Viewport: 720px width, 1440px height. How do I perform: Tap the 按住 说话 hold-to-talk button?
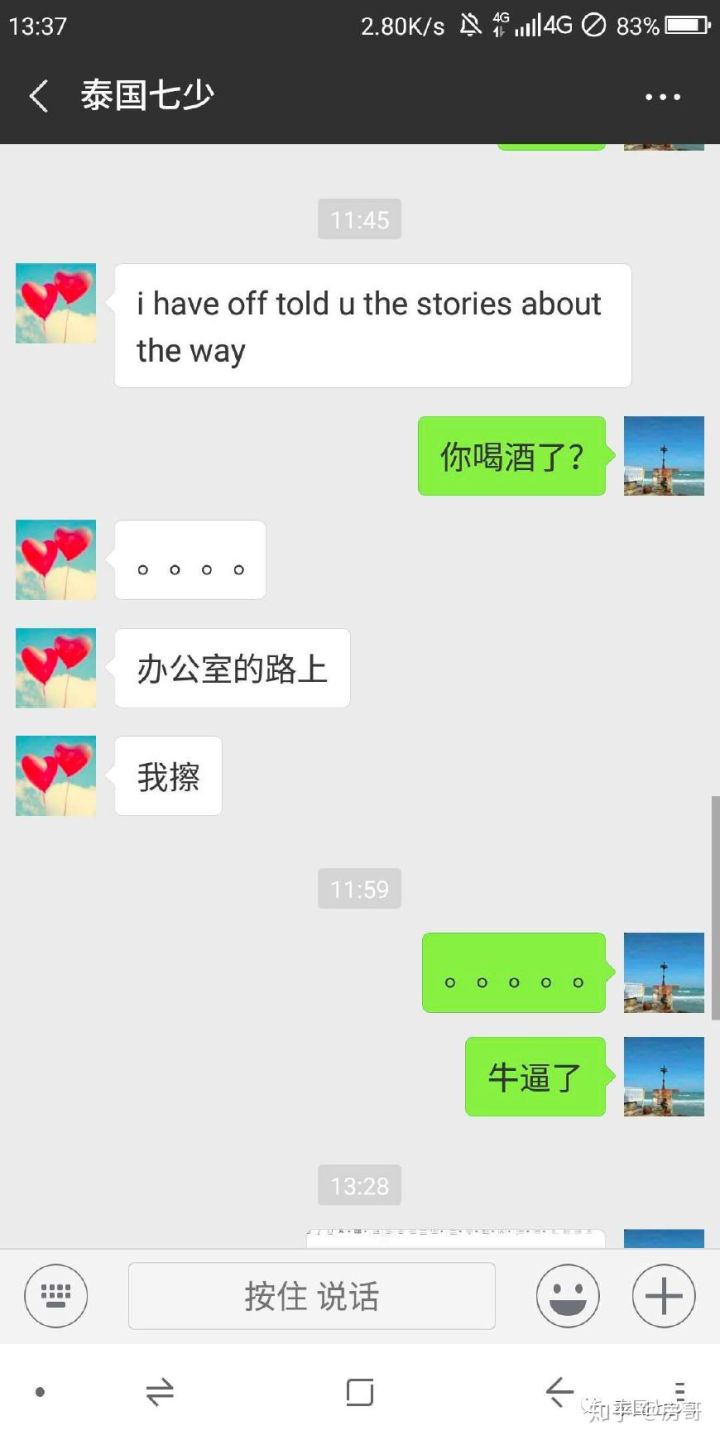[x=311, y=1296]
